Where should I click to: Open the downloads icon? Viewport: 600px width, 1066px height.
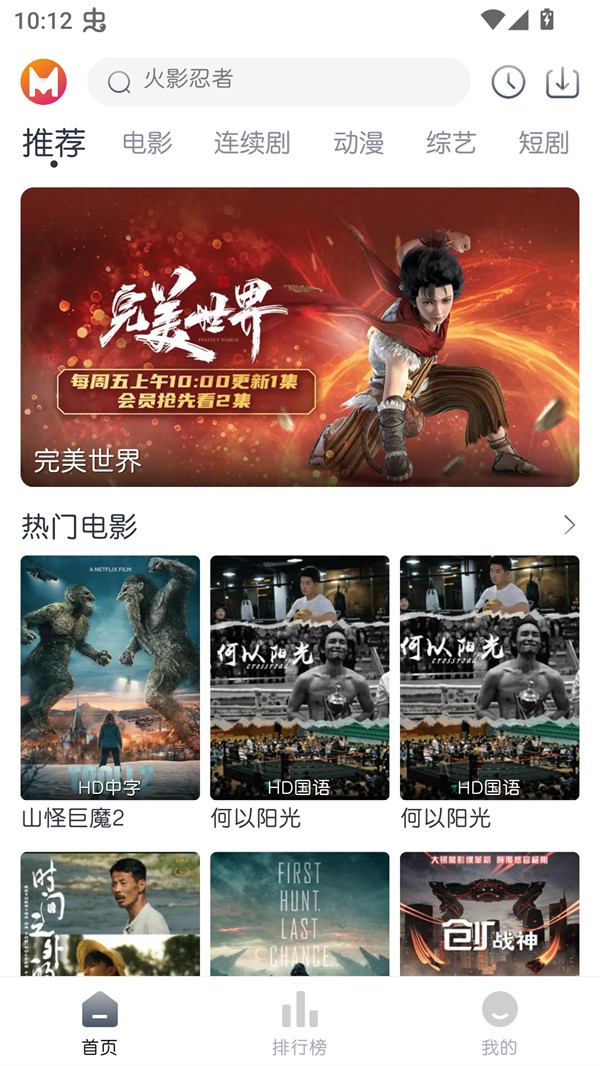pos(562,82)
